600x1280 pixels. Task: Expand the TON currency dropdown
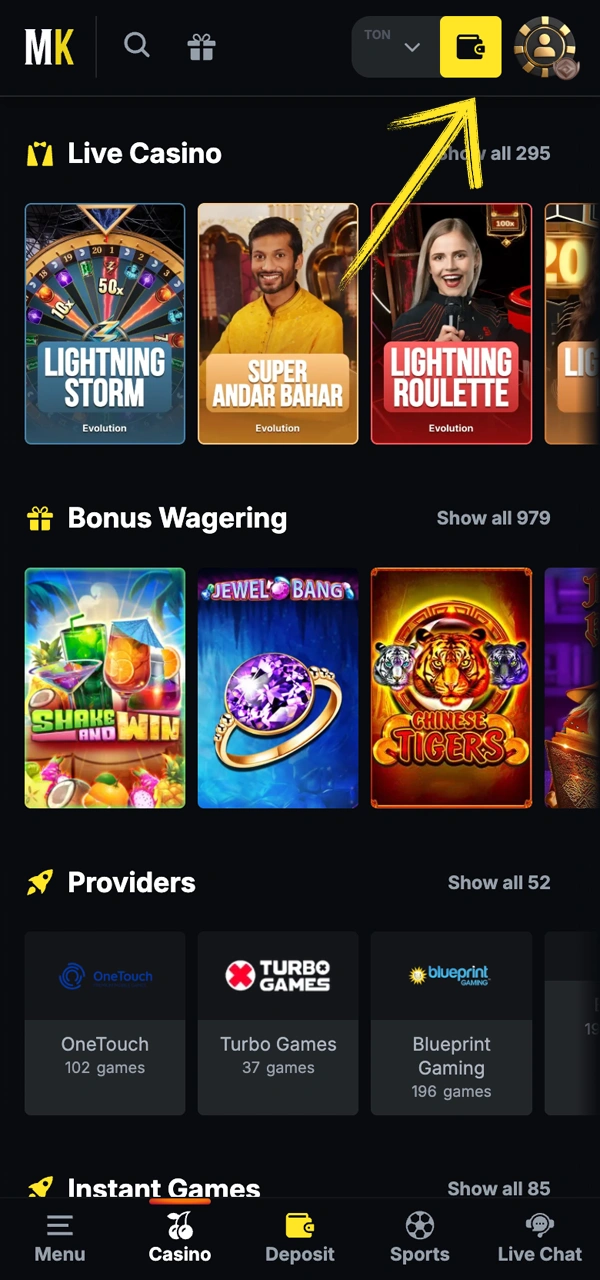(396, 46)
